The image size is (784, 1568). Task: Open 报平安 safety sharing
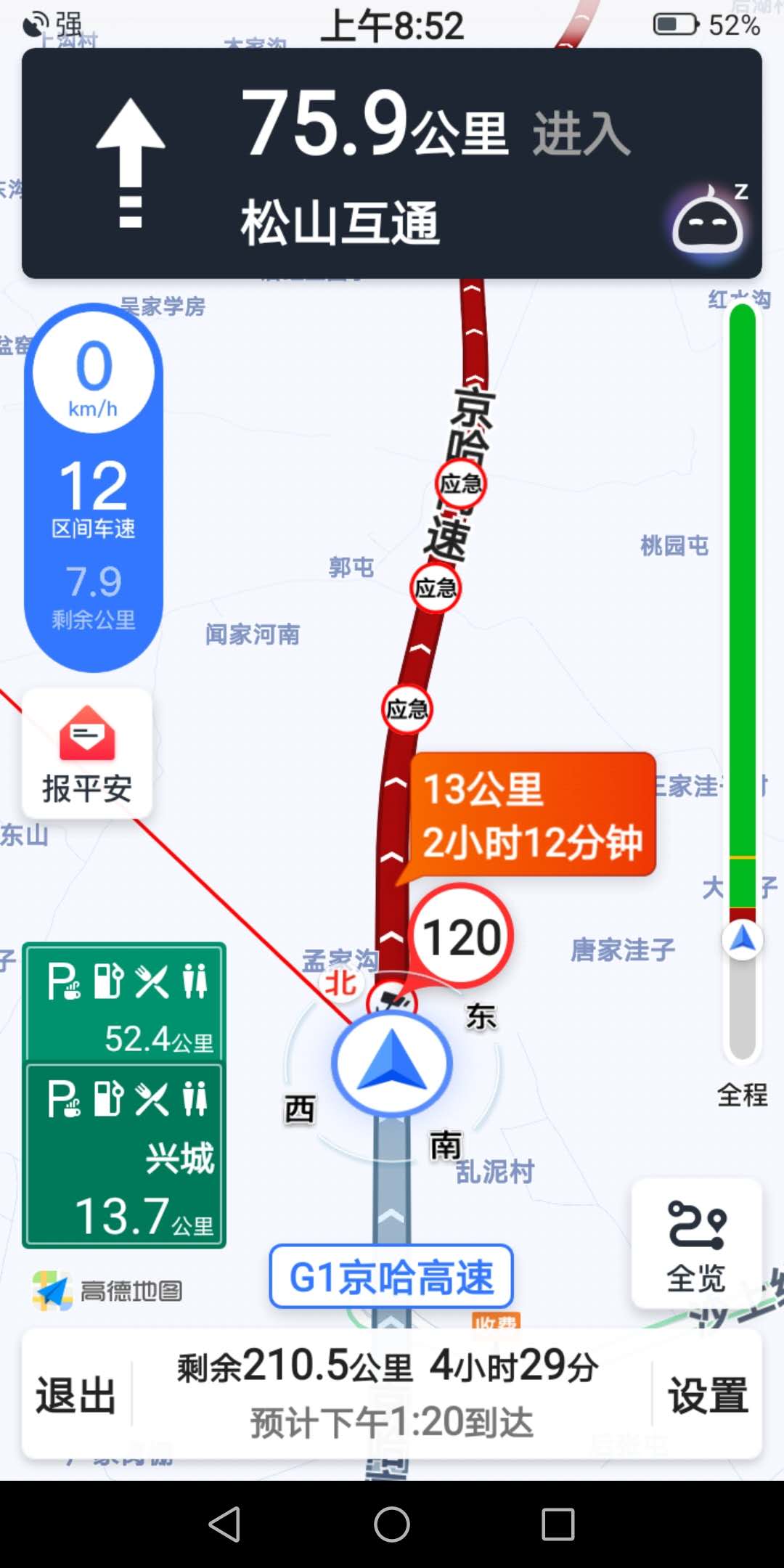pos(87,754)
